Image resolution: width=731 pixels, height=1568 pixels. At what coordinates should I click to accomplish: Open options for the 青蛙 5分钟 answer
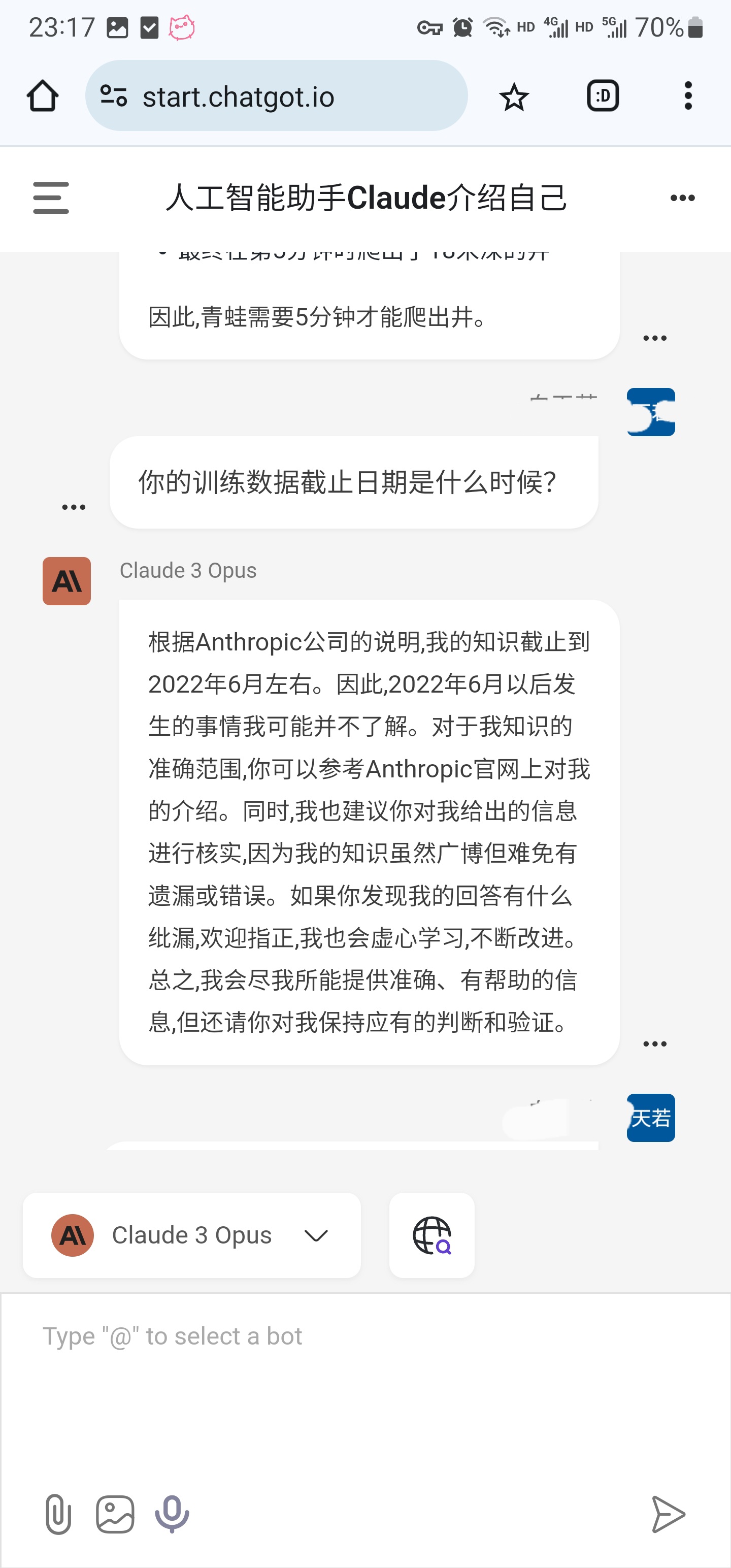coord(655,339)
